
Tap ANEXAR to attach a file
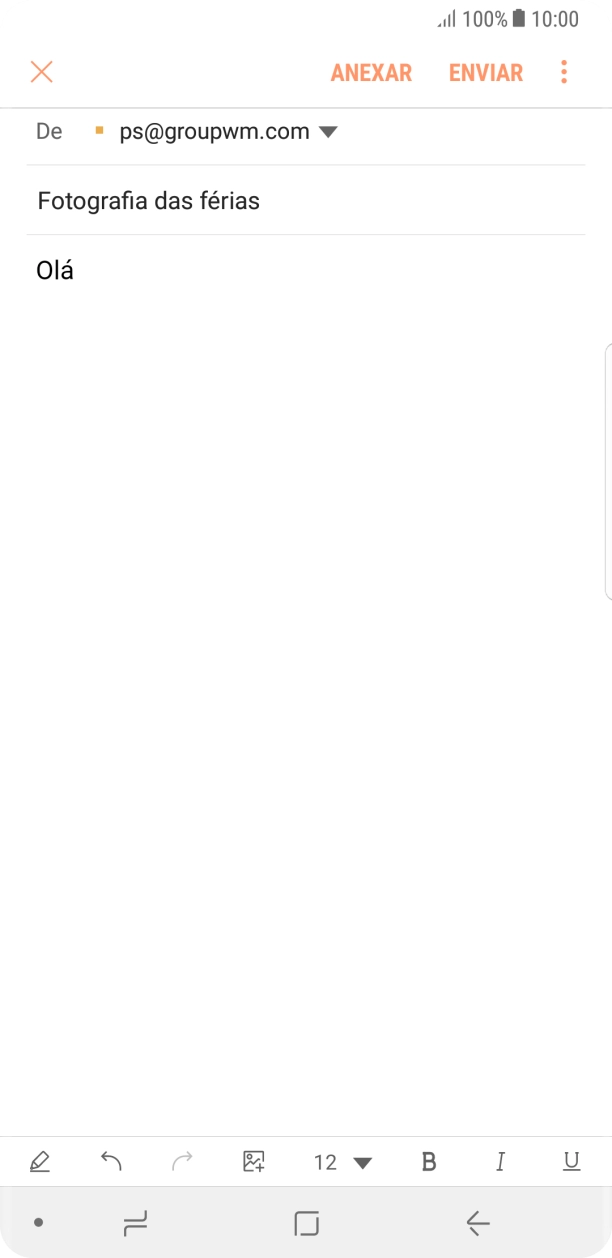coord(371,73)
